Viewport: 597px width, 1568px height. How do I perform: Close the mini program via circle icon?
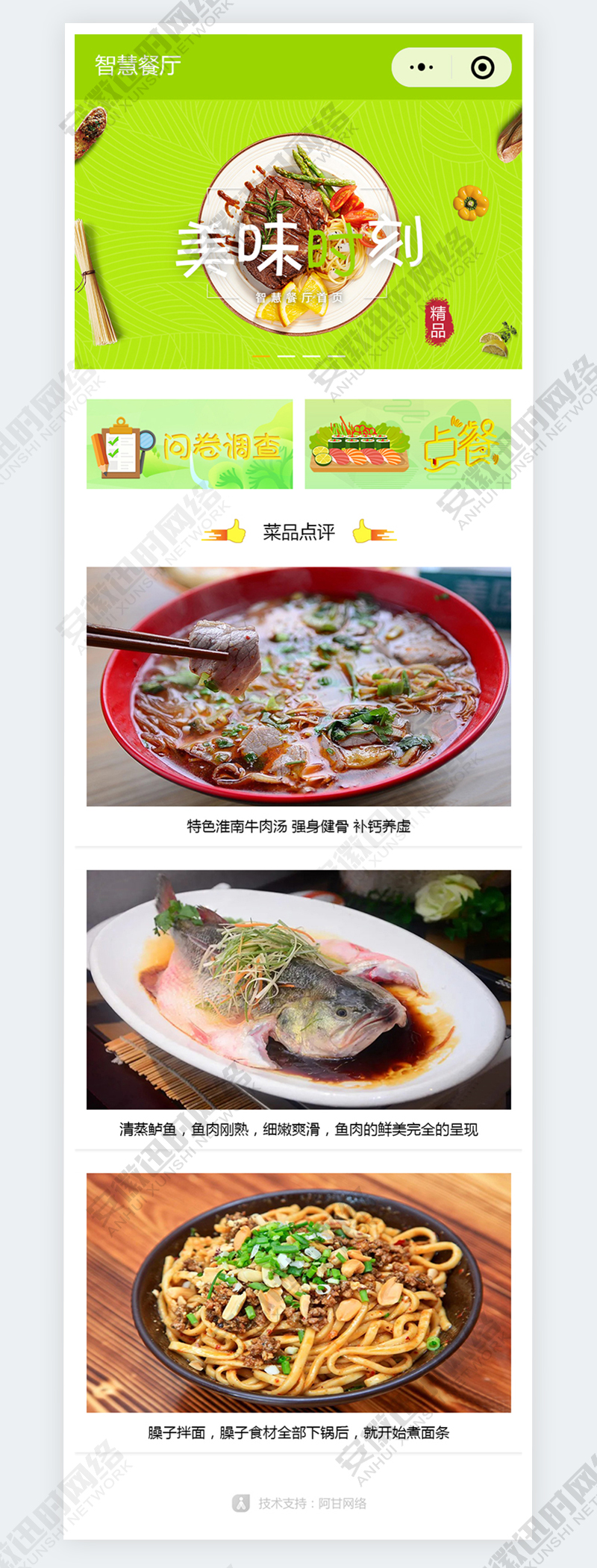click(483, 67)
